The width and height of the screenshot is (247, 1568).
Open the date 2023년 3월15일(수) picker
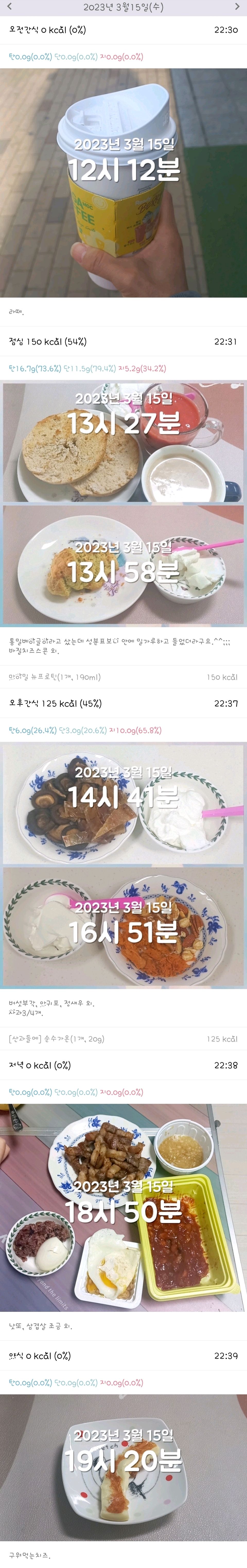(123, 7)
